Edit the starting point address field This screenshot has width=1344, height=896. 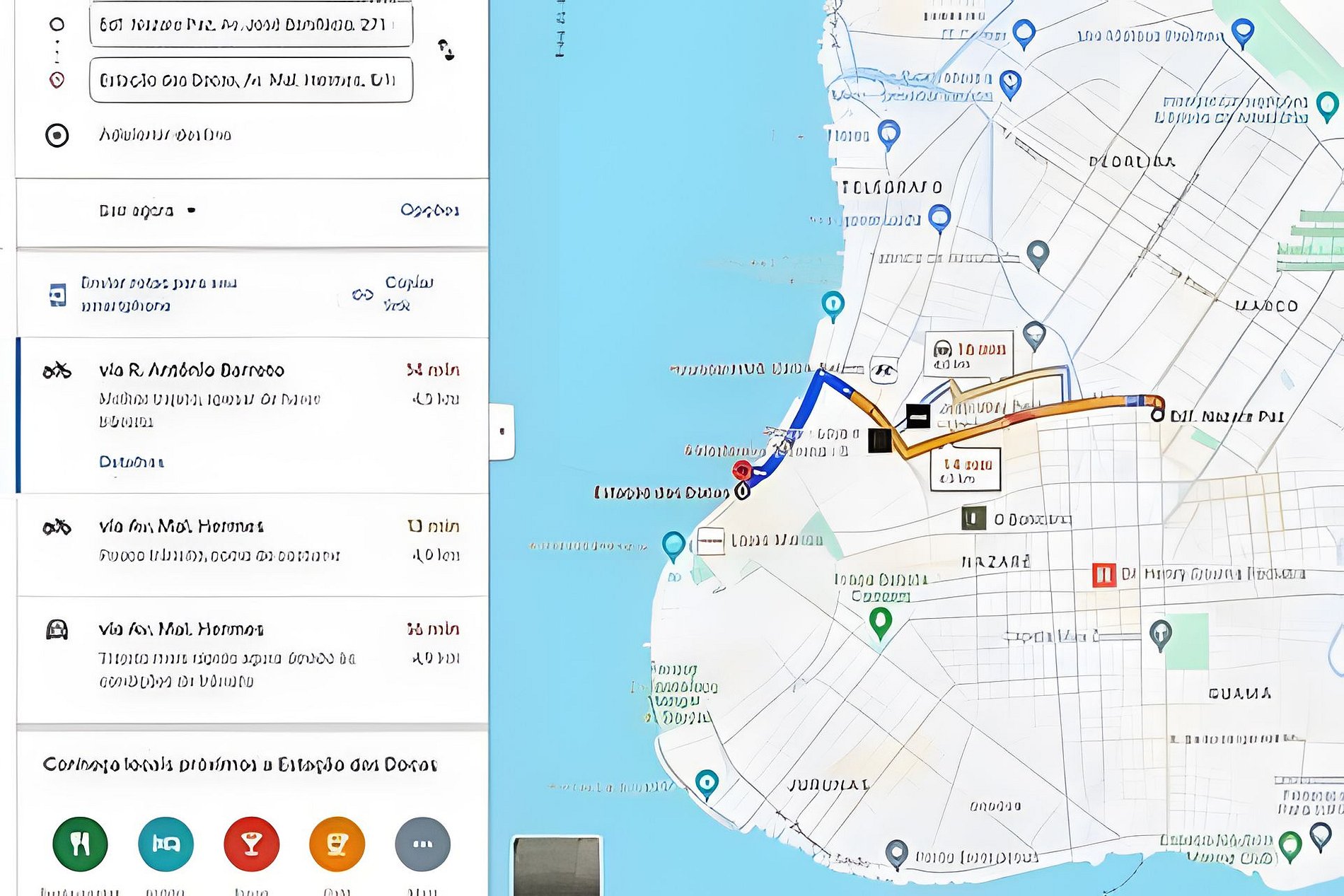click(x=250, y=25)
